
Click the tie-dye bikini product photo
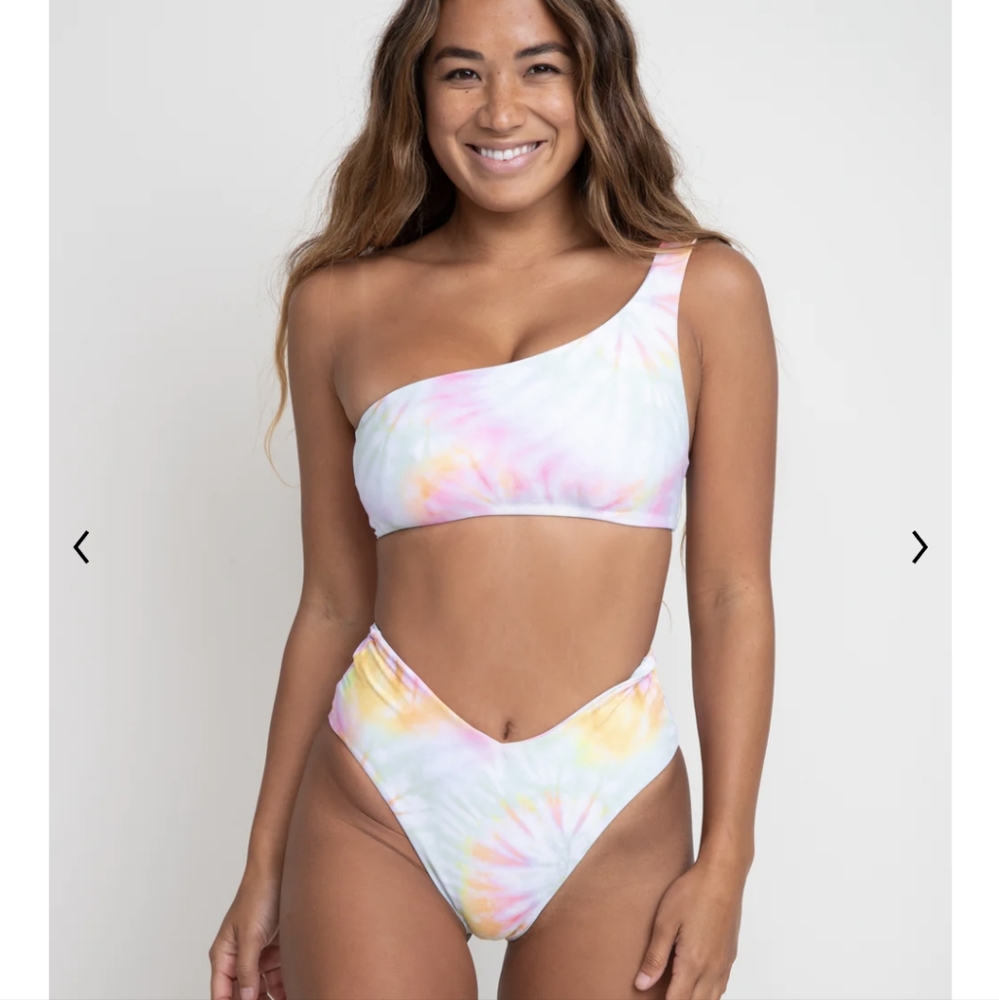click(x=500, y=500)
